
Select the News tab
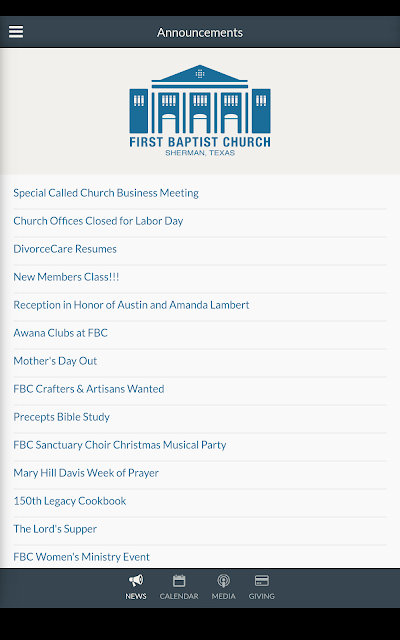coord(136,587)
